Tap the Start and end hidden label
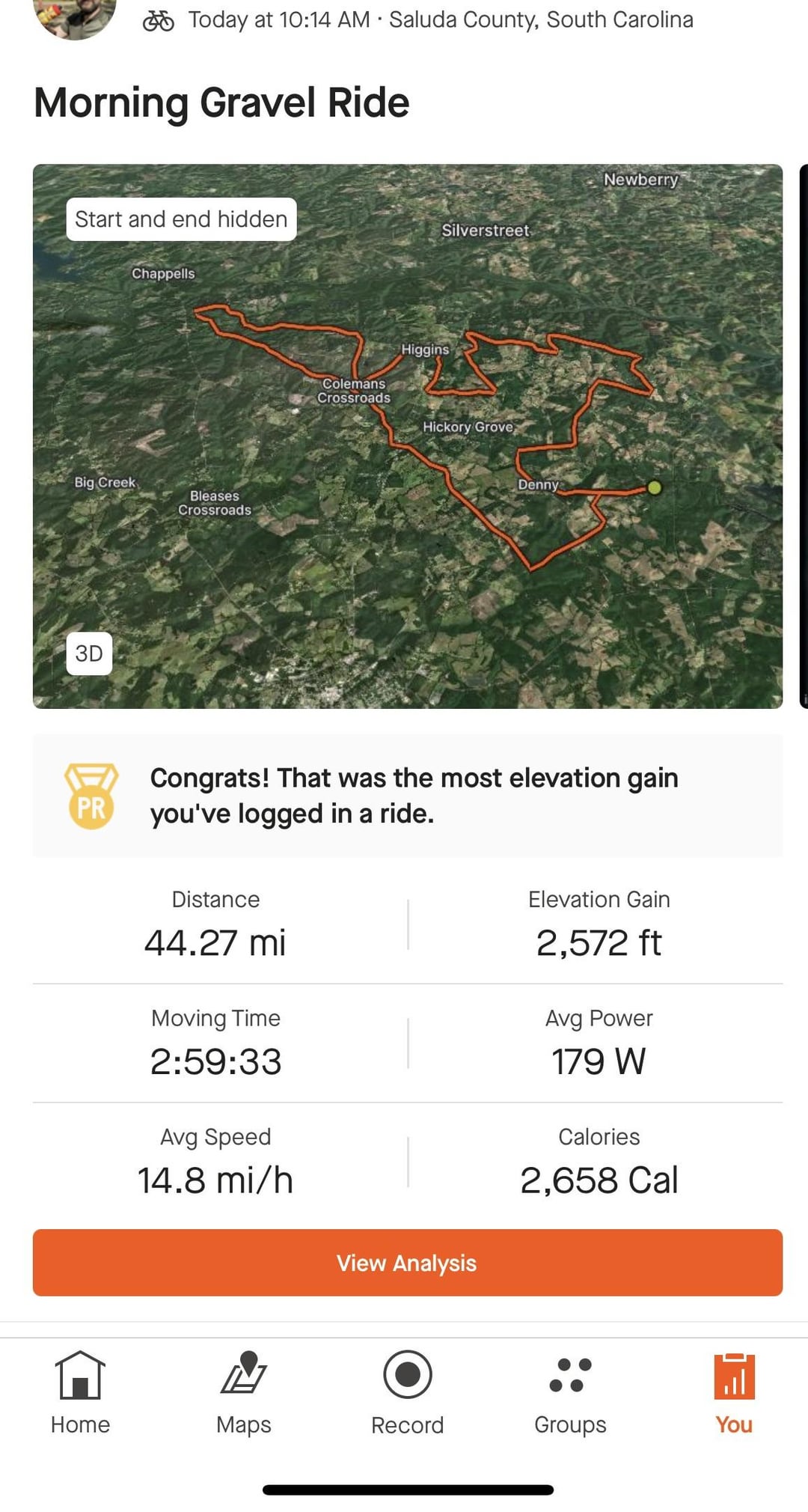 [x=181, y=219]
